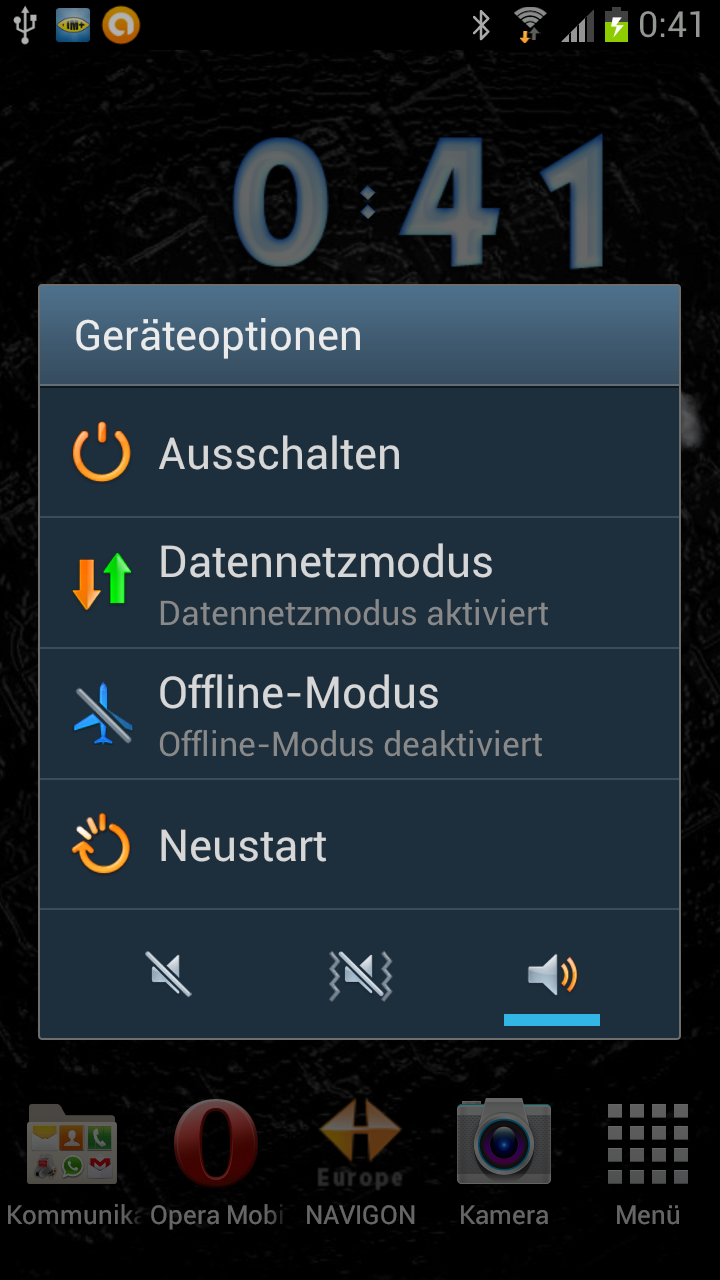Select Ausschalten to power off
Screen dimensions: 720x1280
(x=359, y=453)
